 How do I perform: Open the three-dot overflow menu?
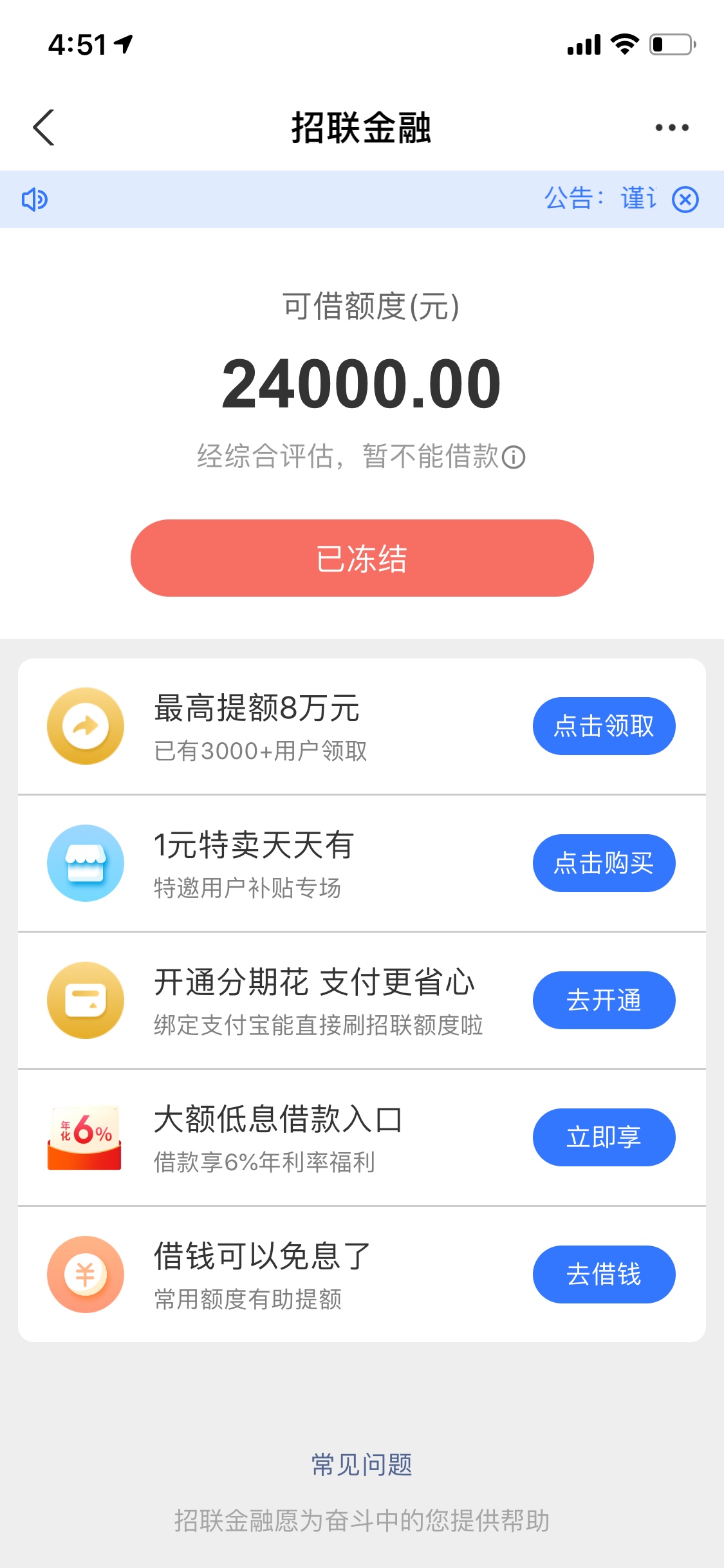pos(672,127)
